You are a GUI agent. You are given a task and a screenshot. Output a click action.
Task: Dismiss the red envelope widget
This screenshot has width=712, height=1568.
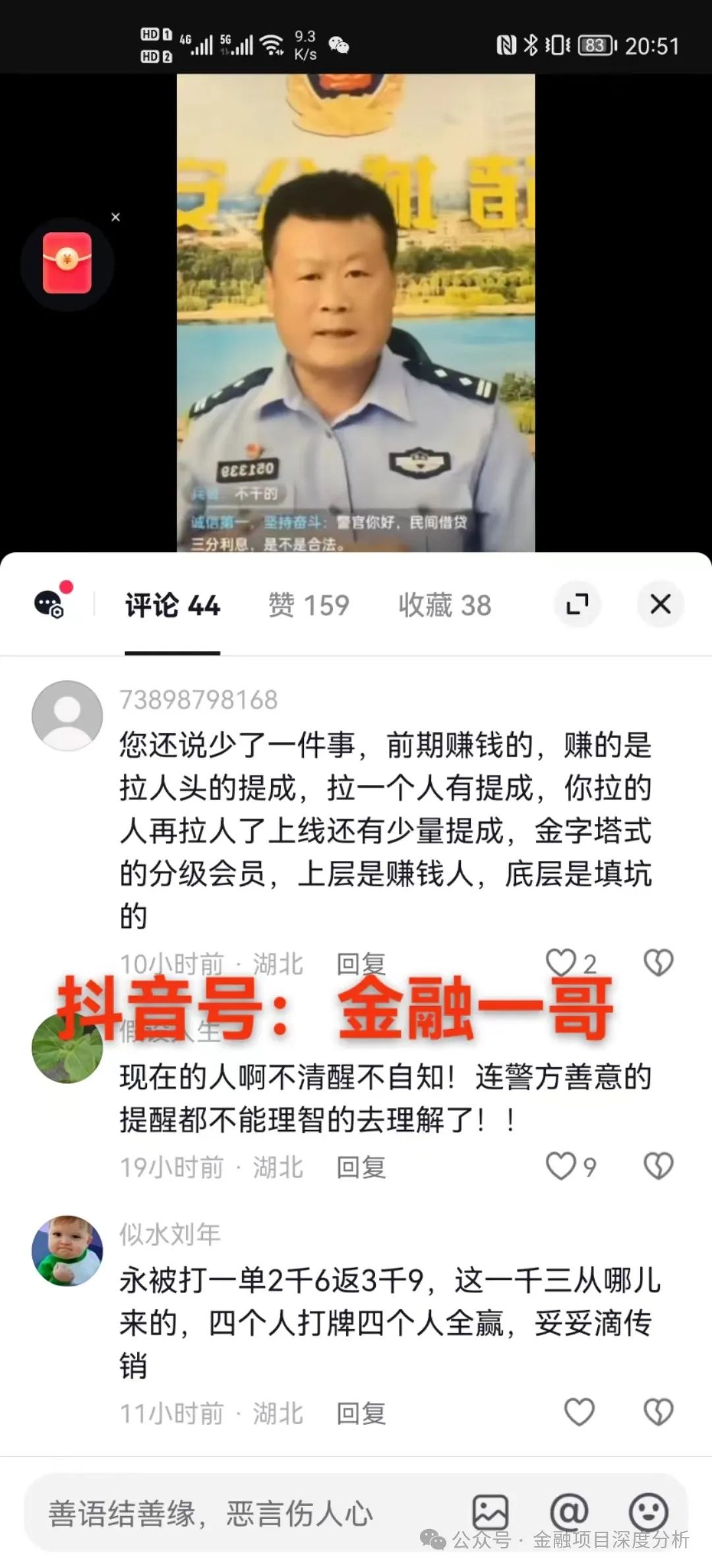[x=116, y=217]
